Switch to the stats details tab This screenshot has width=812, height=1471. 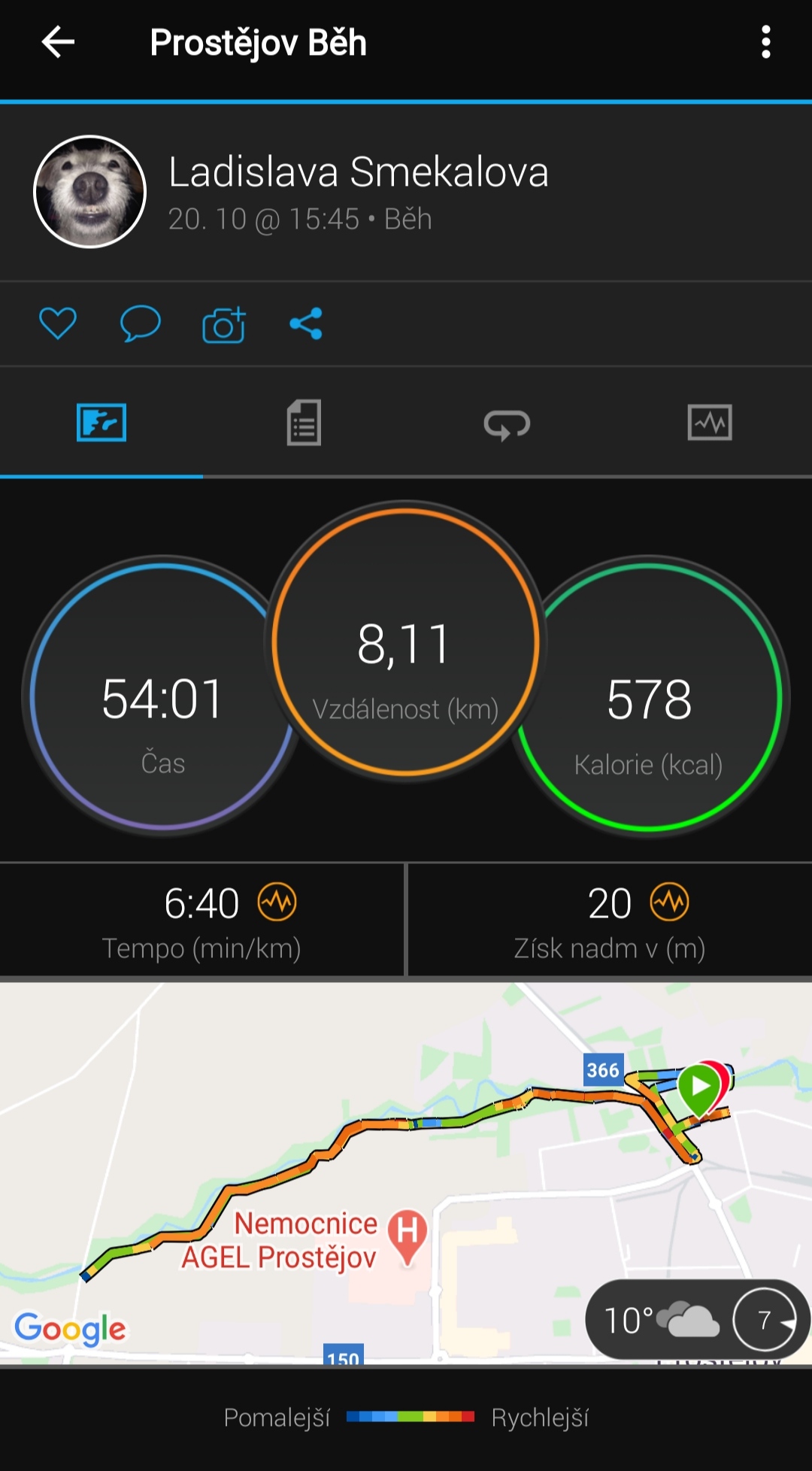[304, 423]
